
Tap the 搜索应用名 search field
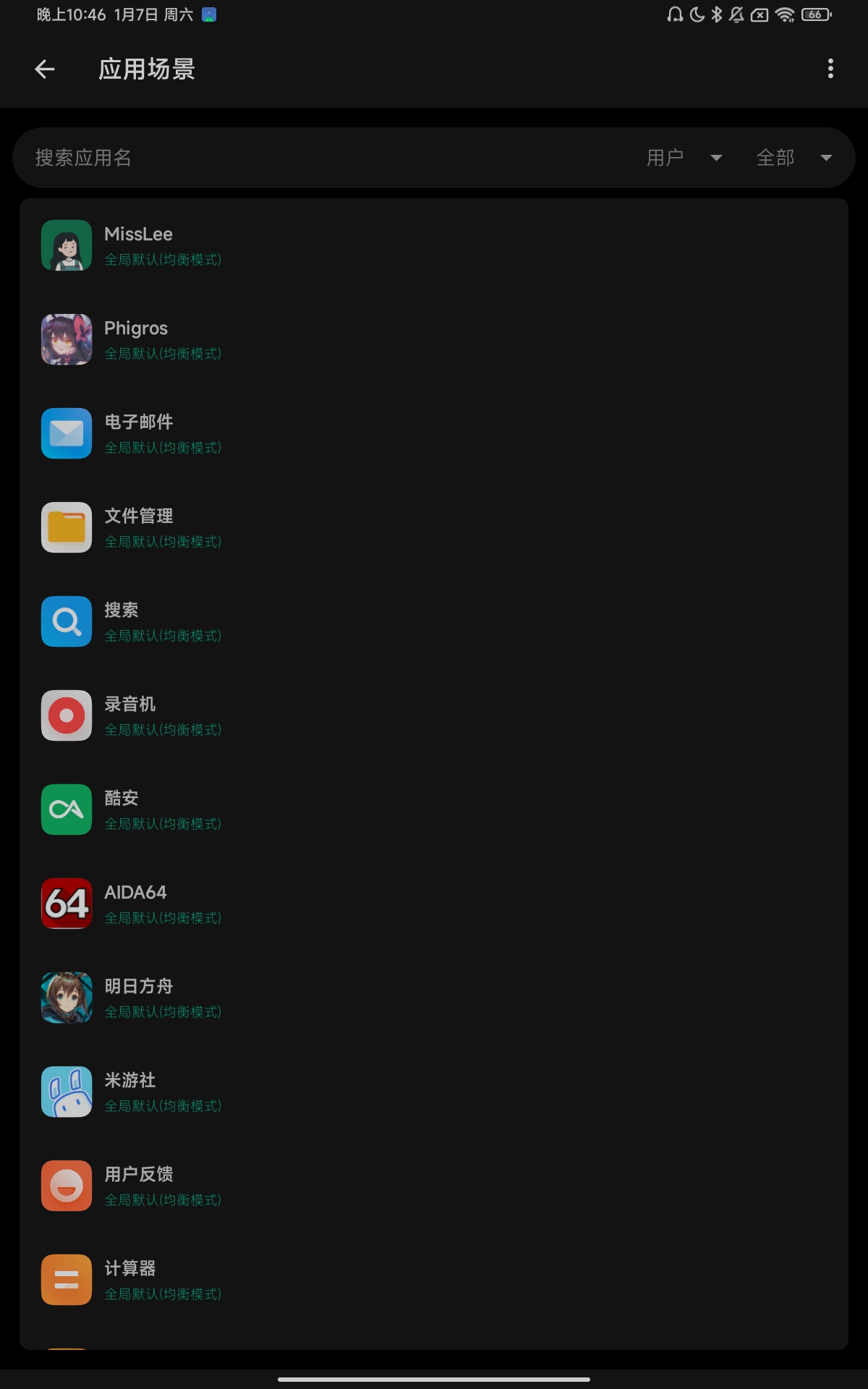[289, 158]
